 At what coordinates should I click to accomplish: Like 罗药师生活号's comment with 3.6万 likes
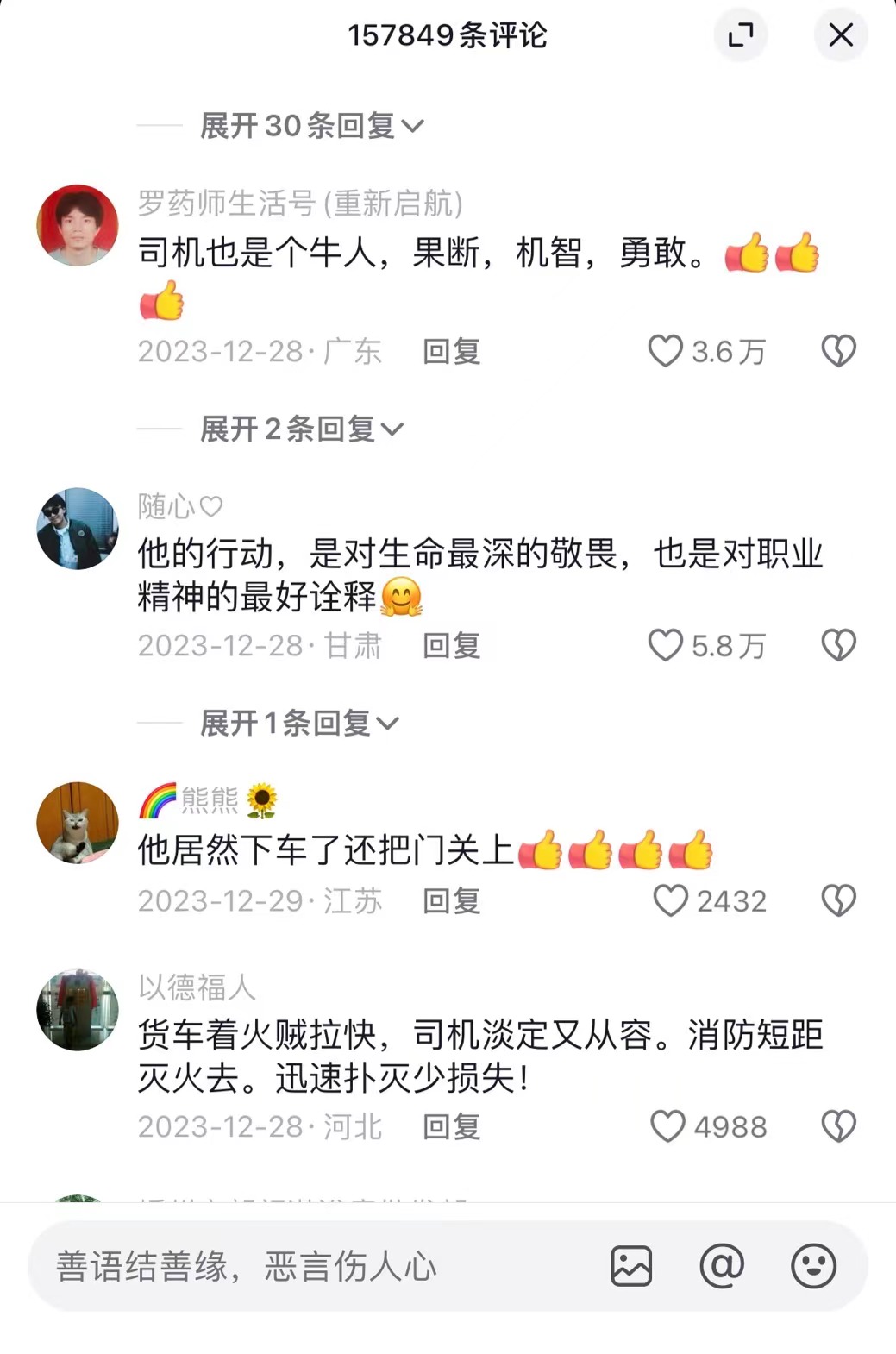pyautogui.click(x=665, y=351)
